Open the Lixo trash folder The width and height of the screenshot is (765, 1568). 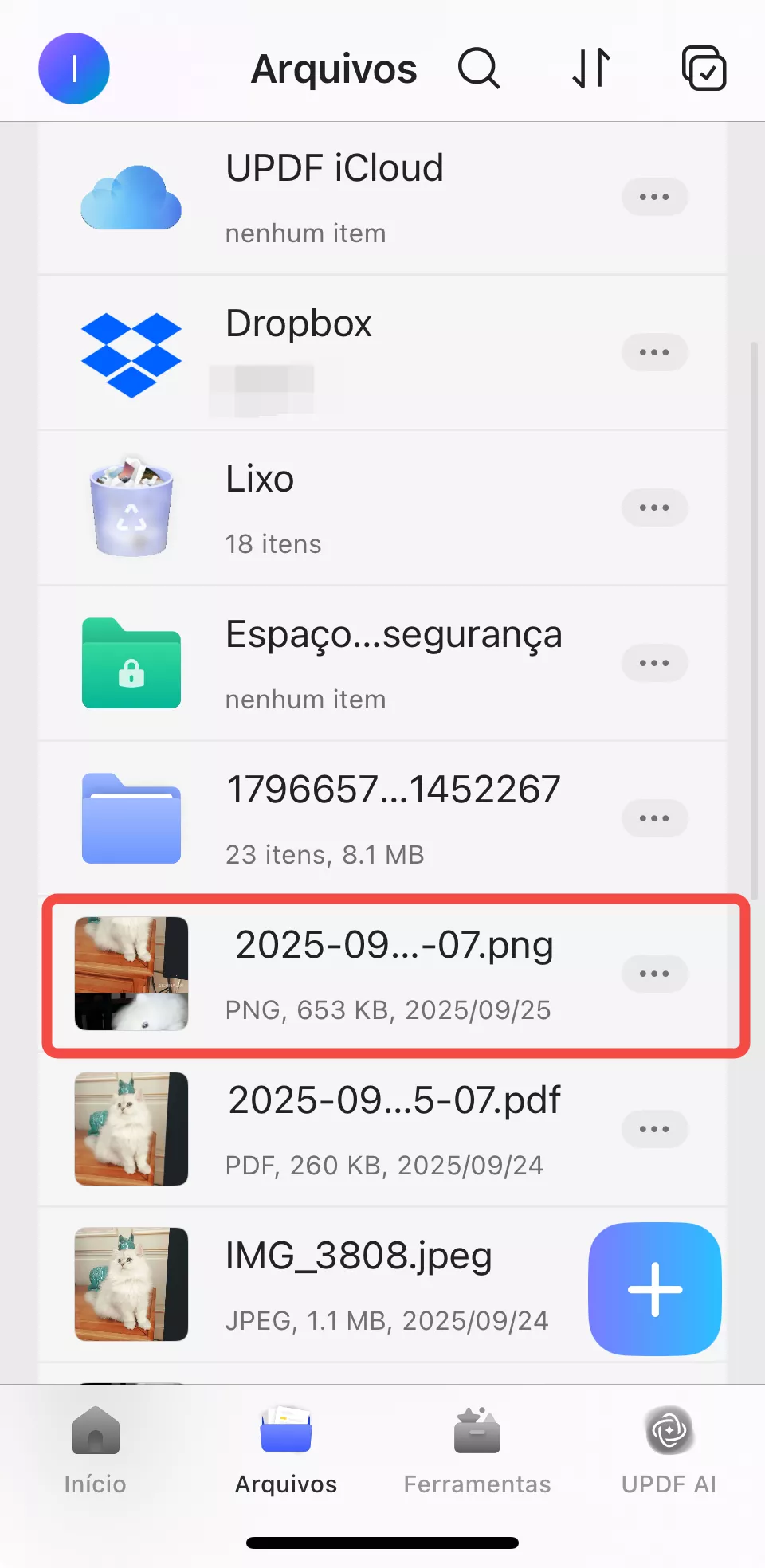(x=335, y=508)
